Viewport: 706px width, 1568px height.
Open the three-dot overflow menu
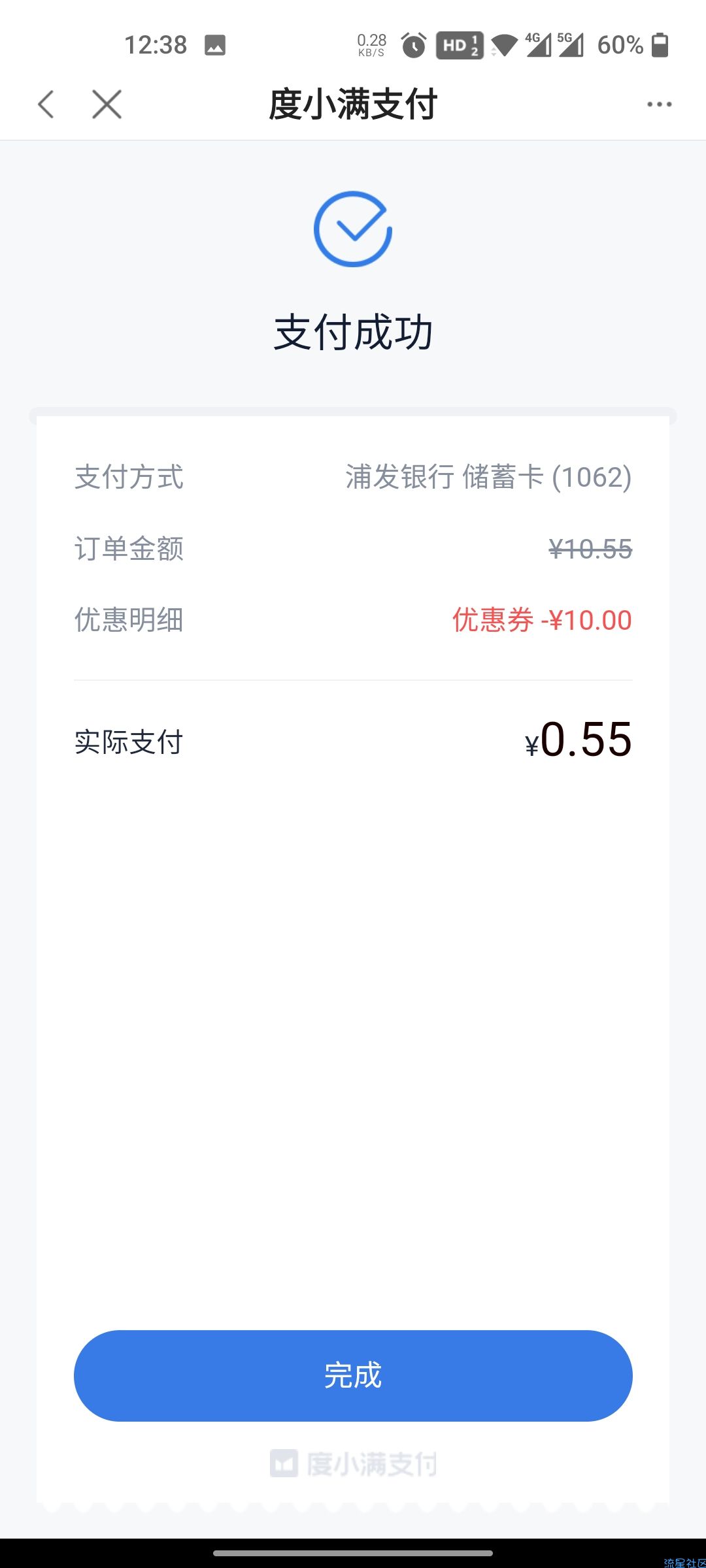point(659,105)
